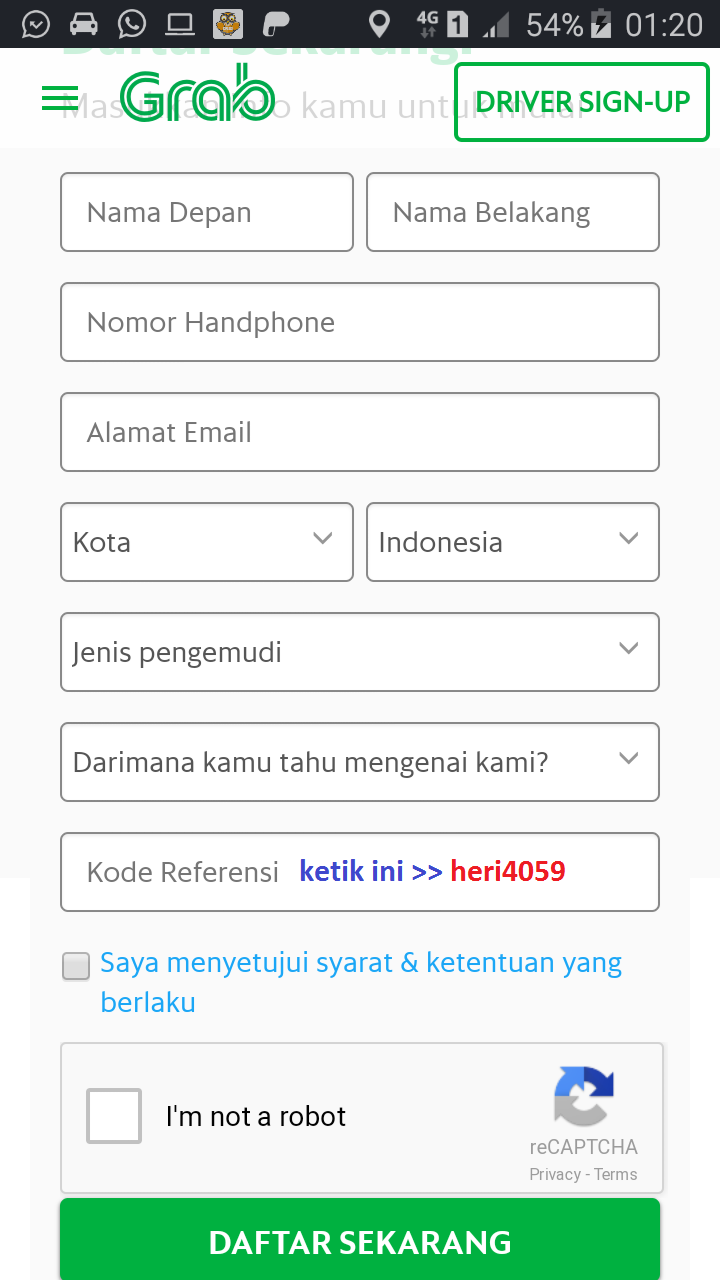Open the Indonesia country dropdown
The height and width of the screenshot is (1280, 720).
[512, 542]
